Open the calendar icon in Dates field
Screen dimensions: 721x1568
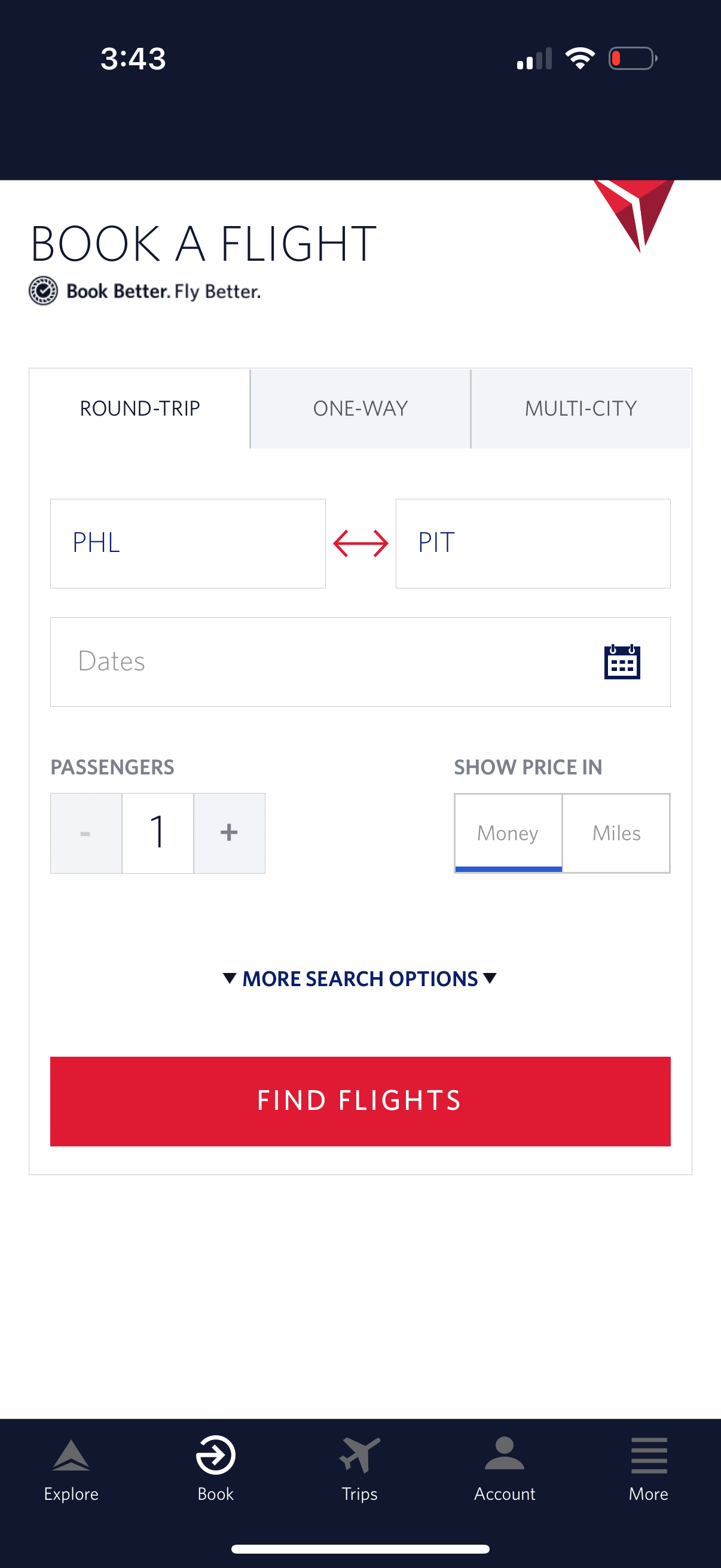(622, 662)
